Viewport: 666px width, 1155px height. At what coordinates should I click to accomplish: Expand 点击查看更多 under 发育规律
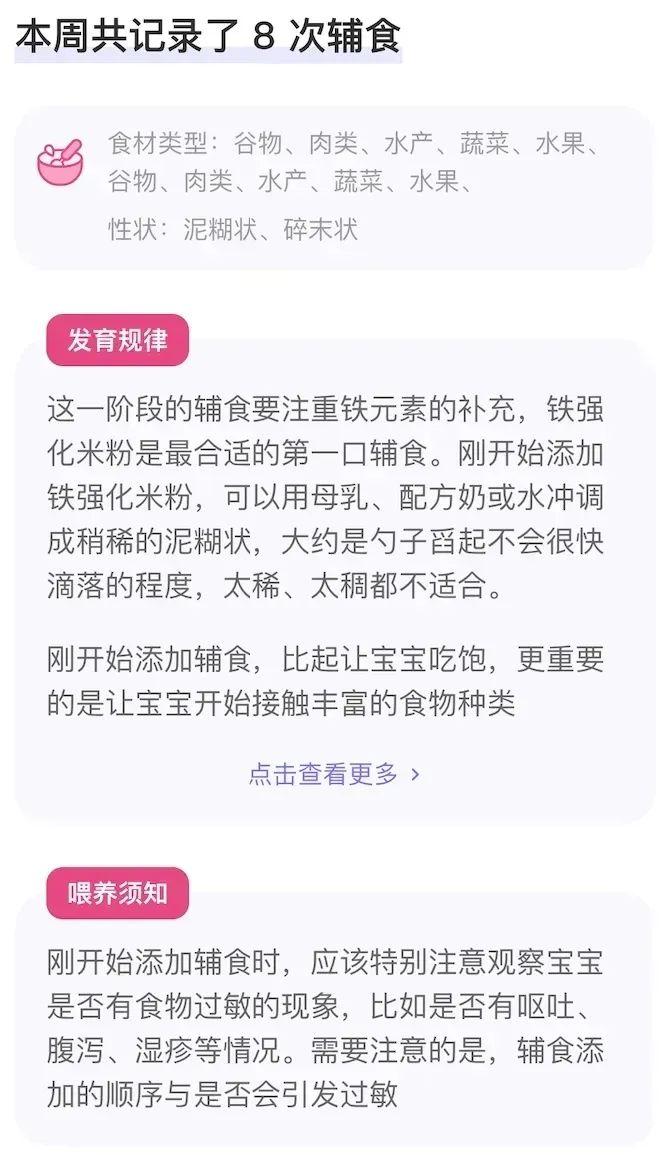334,774
